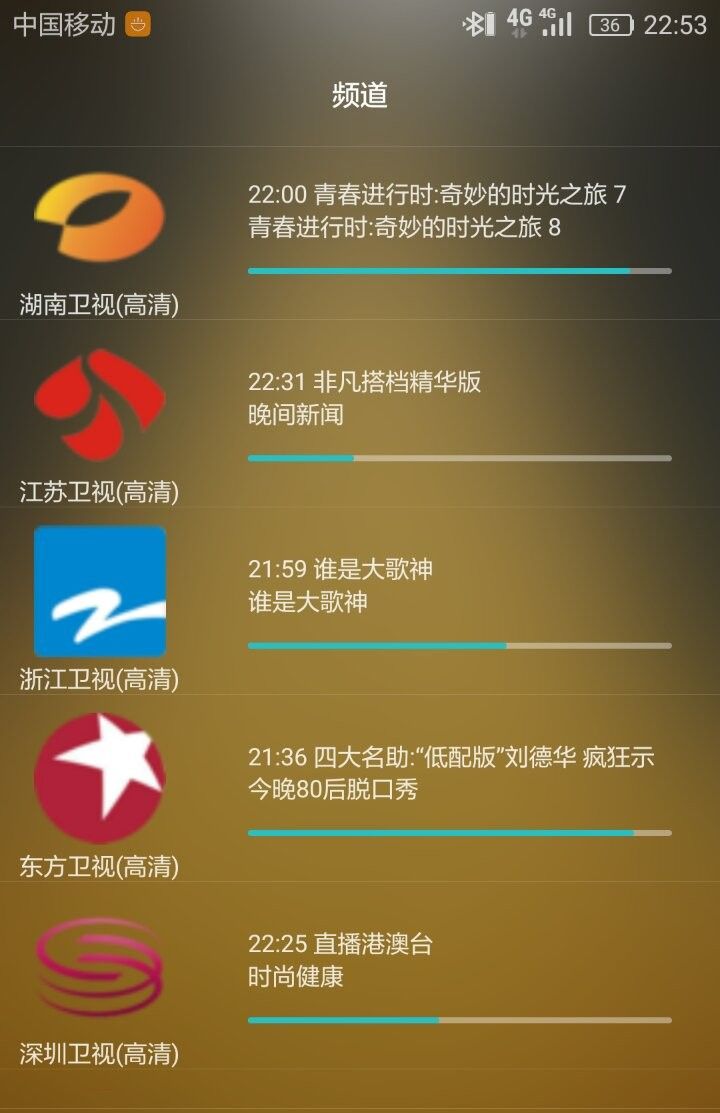The image size is (720, 1113).
Task: Open the 非凡搭档精华版 program listing
Action: pyautogui.click(x=363, y=382)
